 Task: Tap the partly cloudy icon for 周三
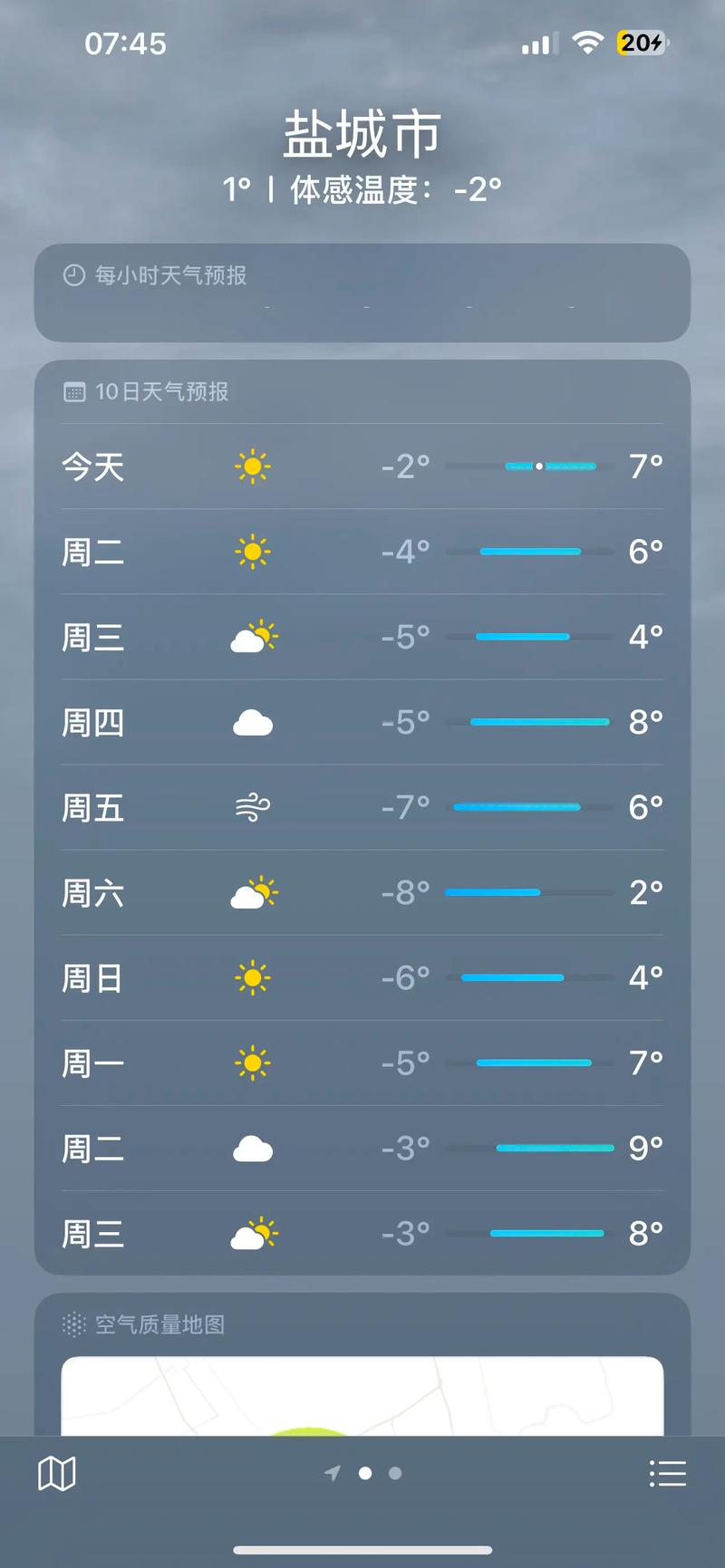pyautogui.click(x=253, y=636)
